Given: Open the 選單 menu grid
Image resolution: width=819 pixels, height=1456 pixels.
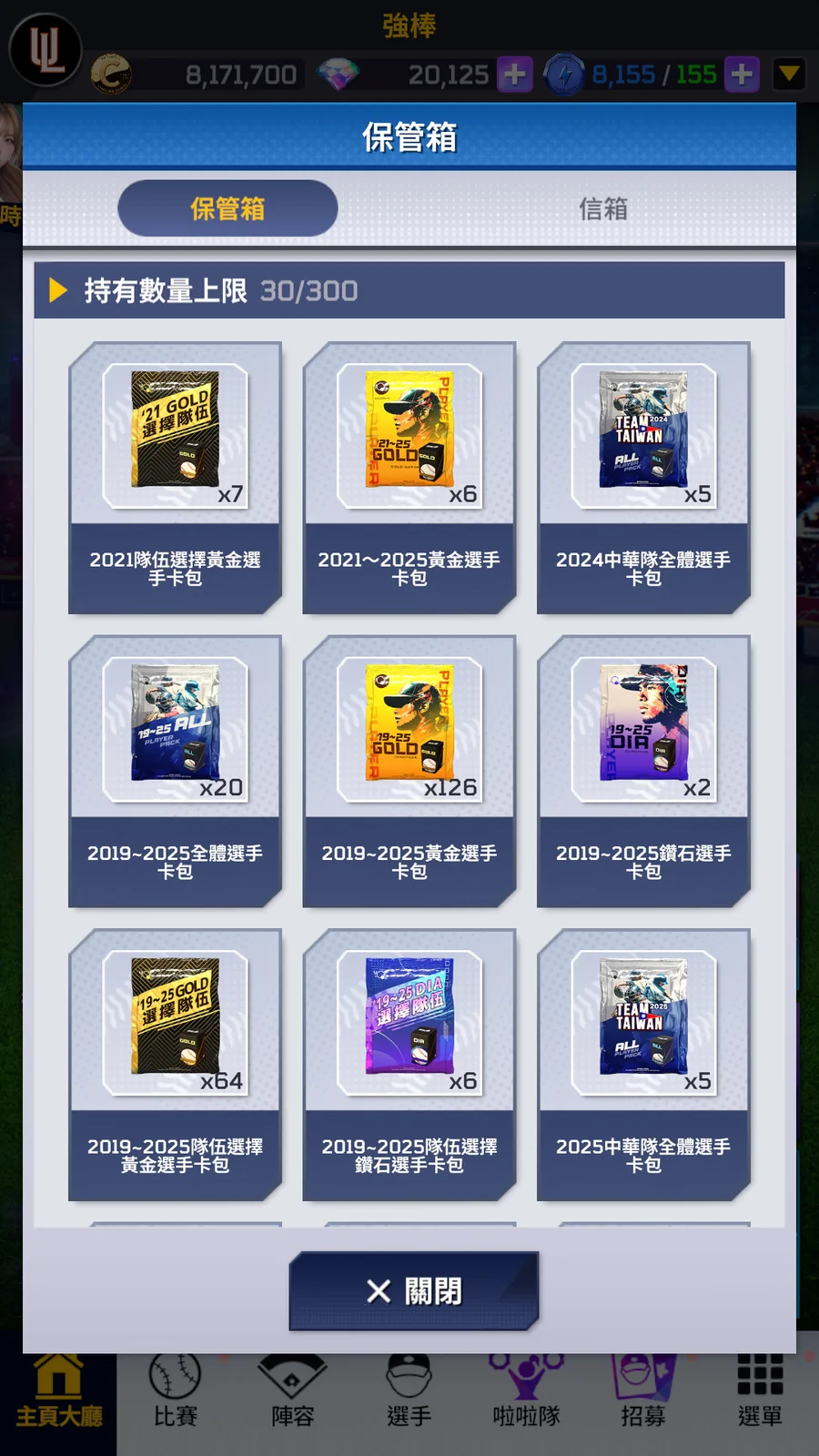Looking at the screenshot, I should 760,1392.
